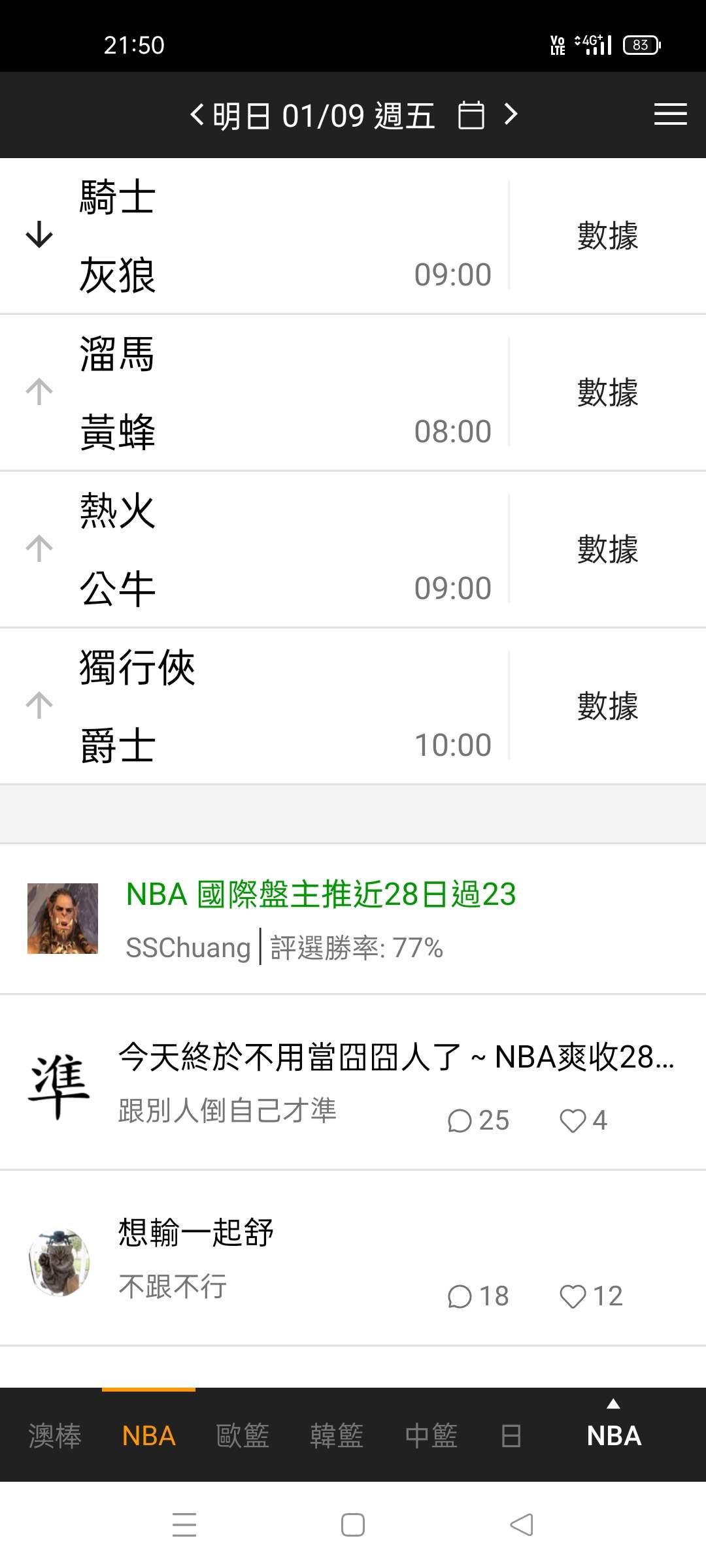Expand the NBA league selector
Image resolution: width=706 pixels, height=1568 pixels.
tap(614, 1431)
